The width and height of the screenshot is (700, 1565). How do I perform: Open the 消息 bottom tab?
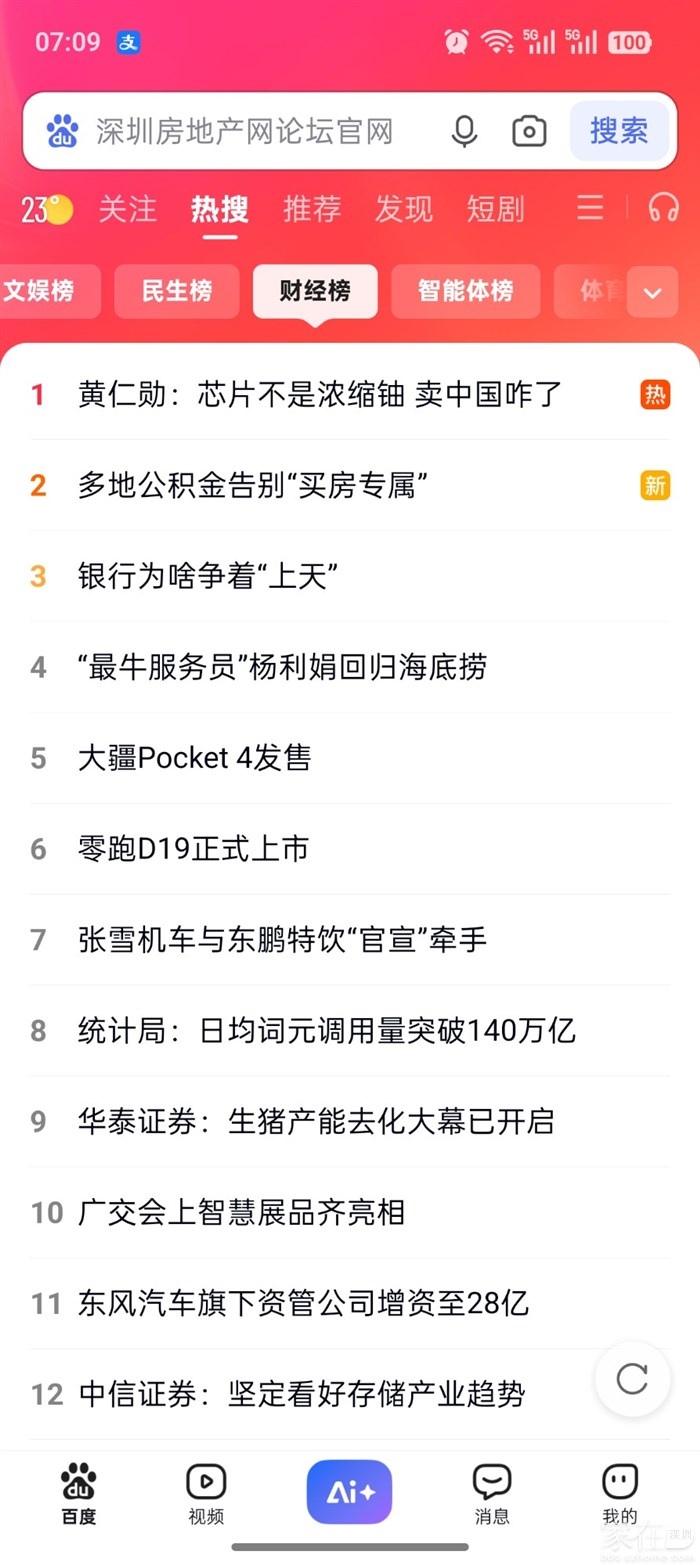492,1495
